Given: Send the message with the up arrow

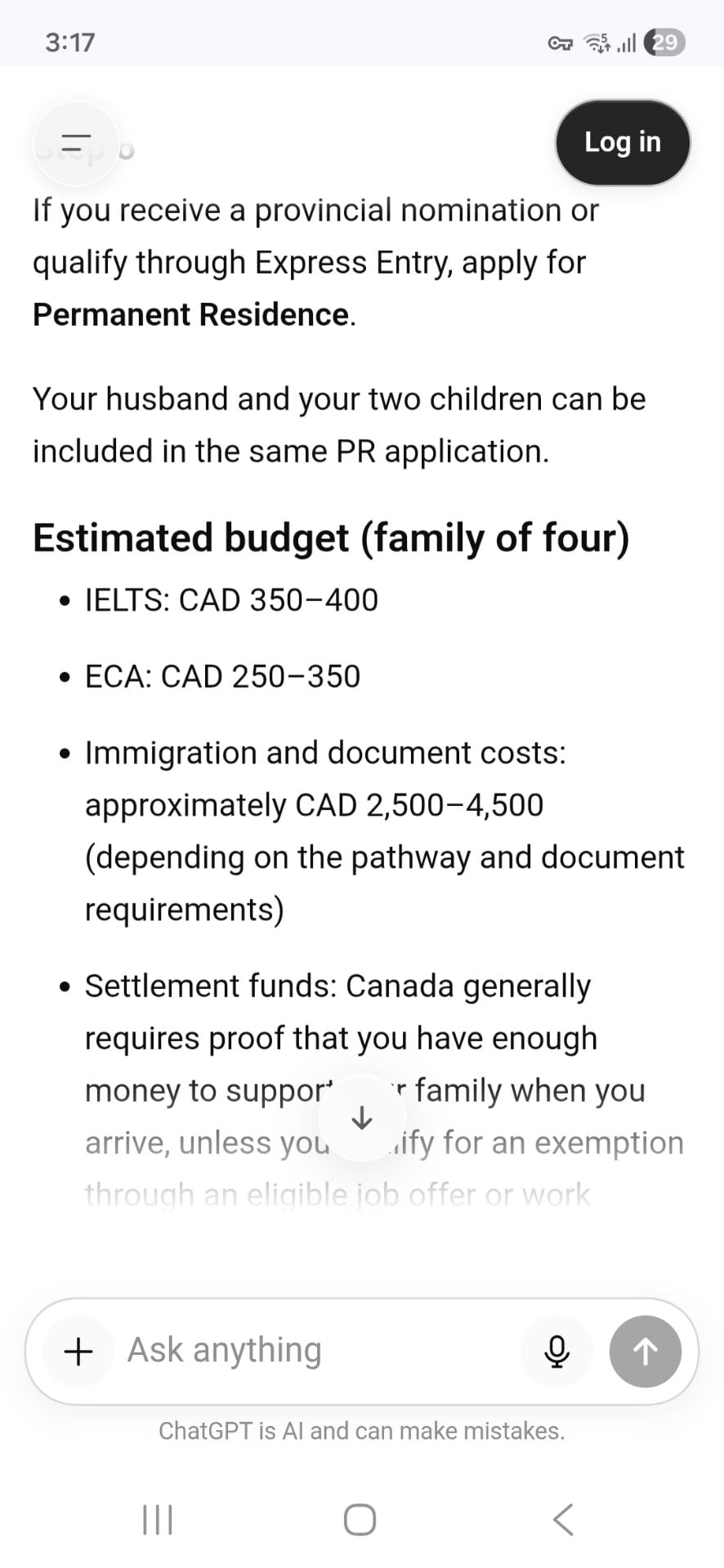Looking at the screenshot, I should [646, 1352].
